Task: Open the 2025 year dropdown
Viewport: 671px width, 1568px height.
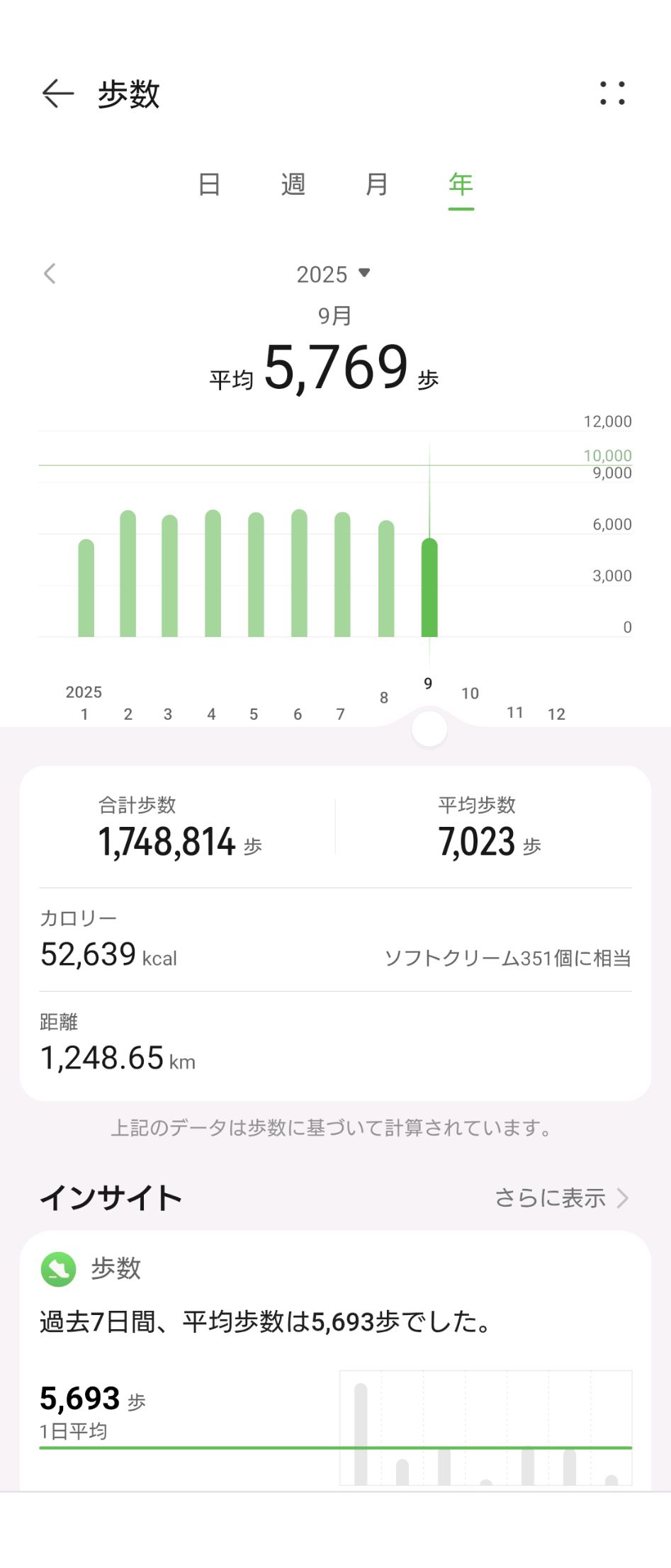Action: pos(333,274)
